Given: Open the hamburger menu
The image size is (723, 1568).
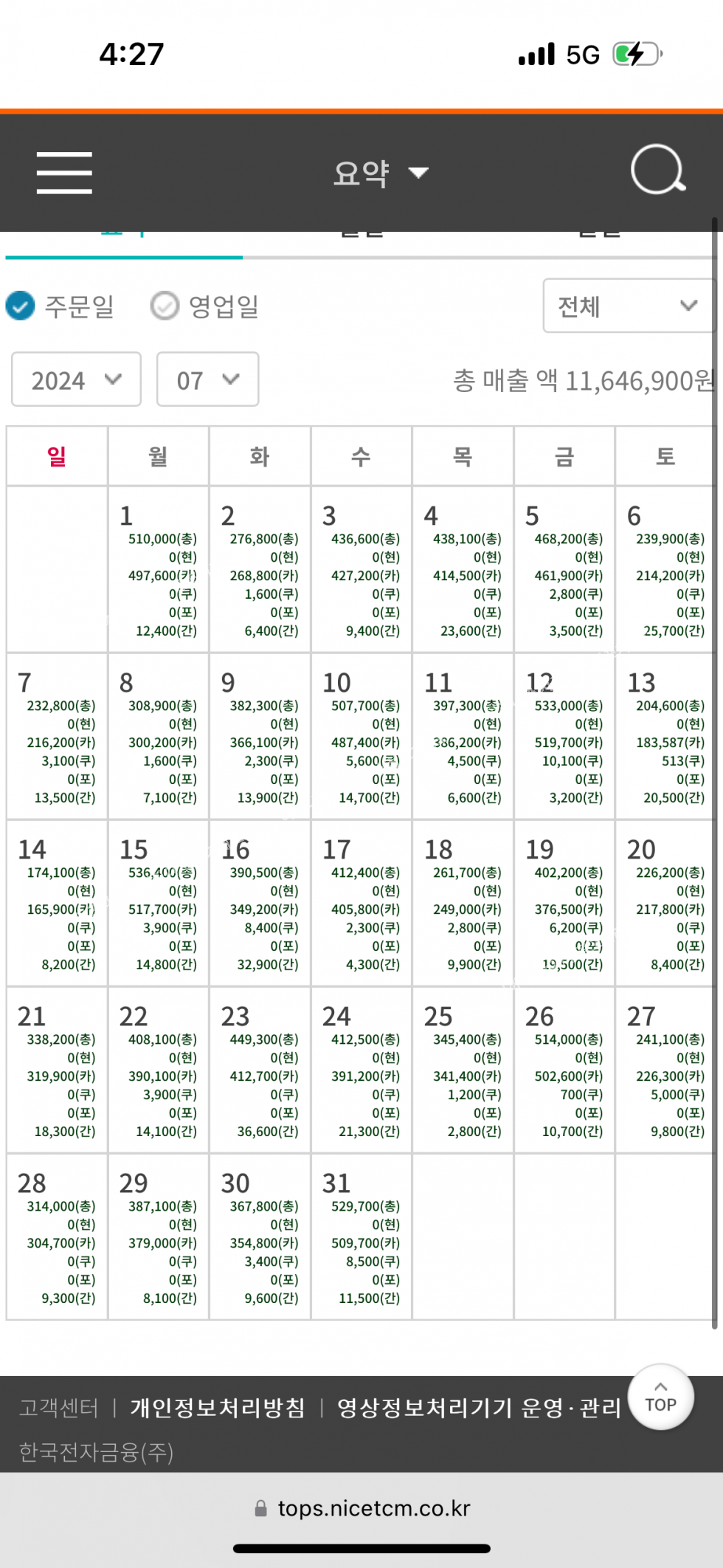Looking at the screenshot, I should click(64, 173).
